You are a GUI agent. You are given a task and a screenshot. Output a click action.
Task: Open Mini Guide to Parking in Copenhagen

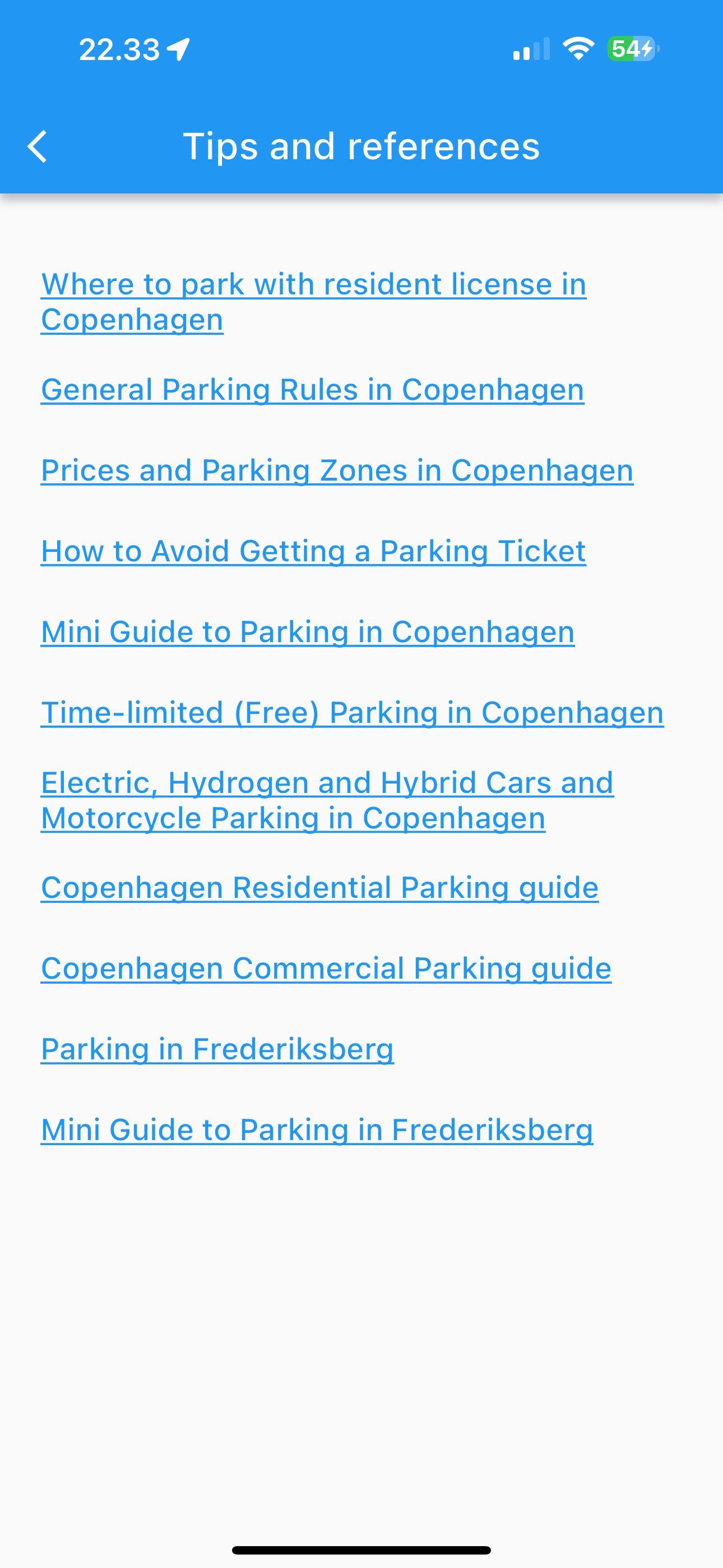[x=307, y=632]
